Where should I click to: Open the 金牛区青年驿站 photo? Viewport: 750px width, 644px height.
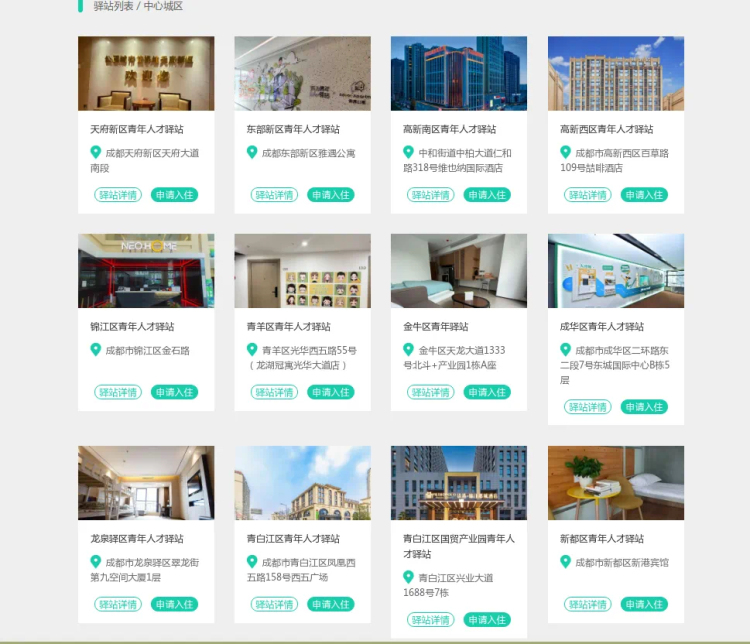(459, 271)
